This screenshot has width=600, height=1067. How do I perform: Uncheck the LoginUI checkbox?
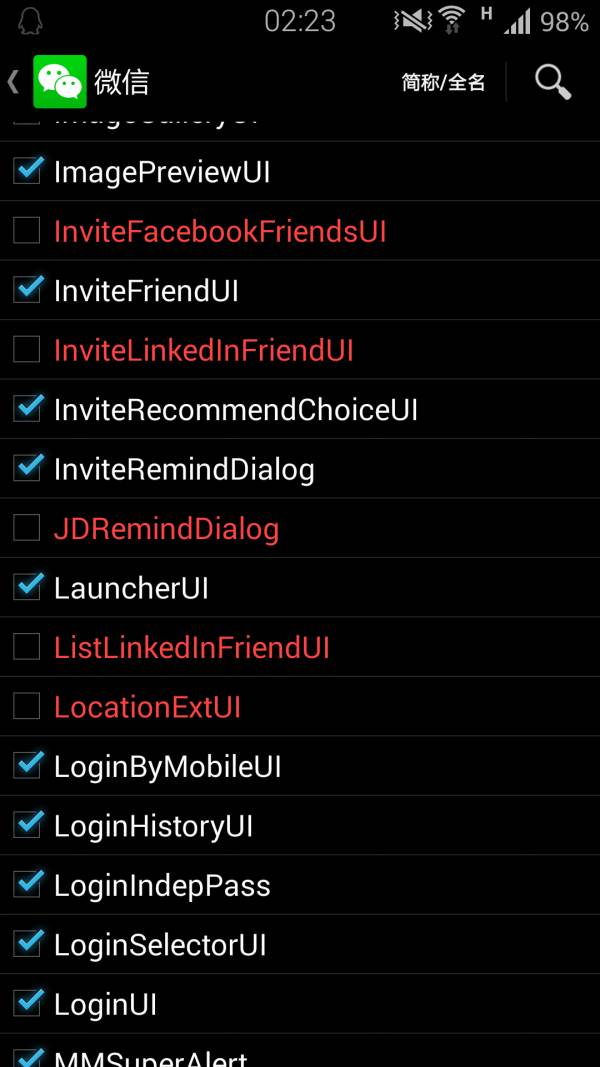click(x=28, y=1004)
